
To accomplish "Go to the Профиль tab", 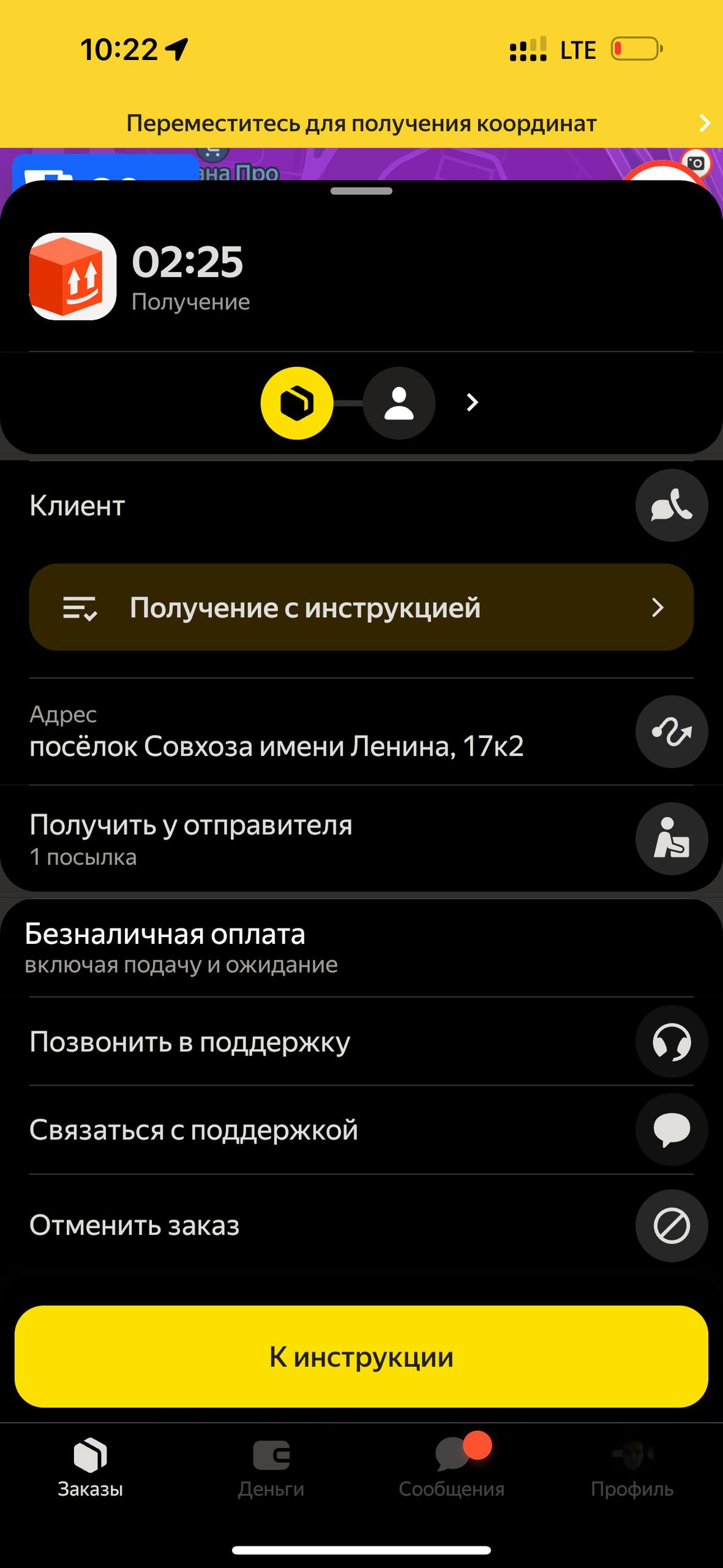I will click(632, 1468).
